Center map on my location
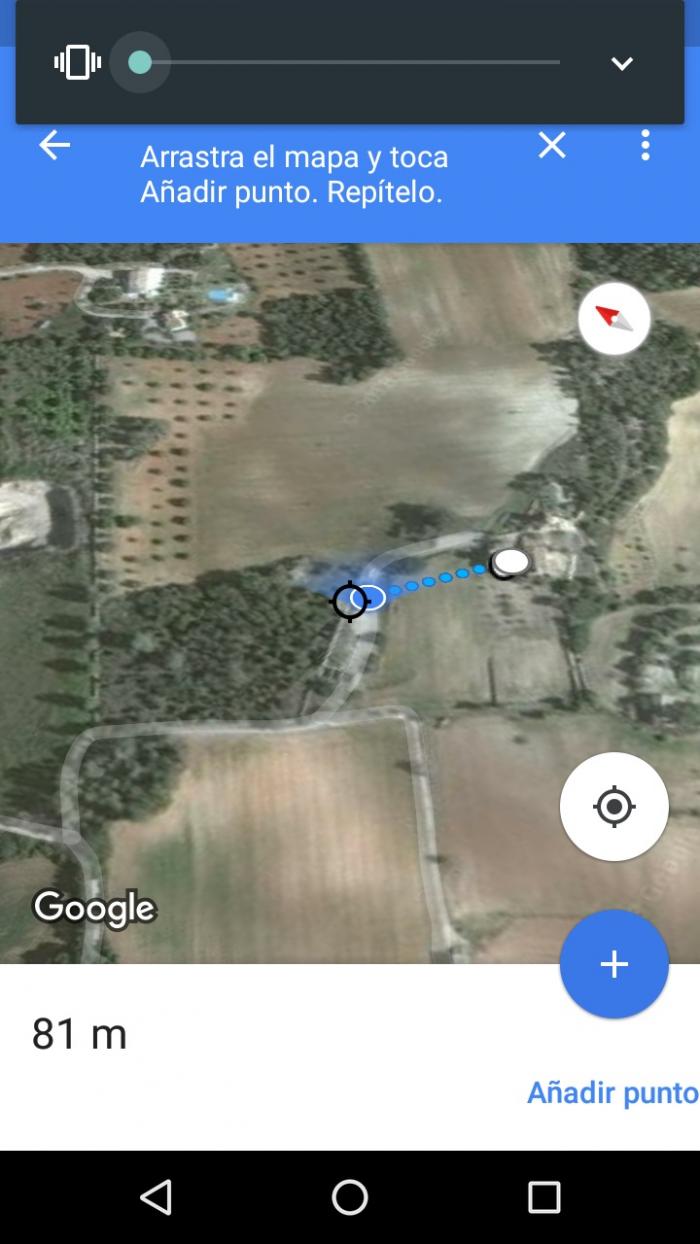Image resolution: width=700 pixels, height=1244 pixels. tap(614, 806)
